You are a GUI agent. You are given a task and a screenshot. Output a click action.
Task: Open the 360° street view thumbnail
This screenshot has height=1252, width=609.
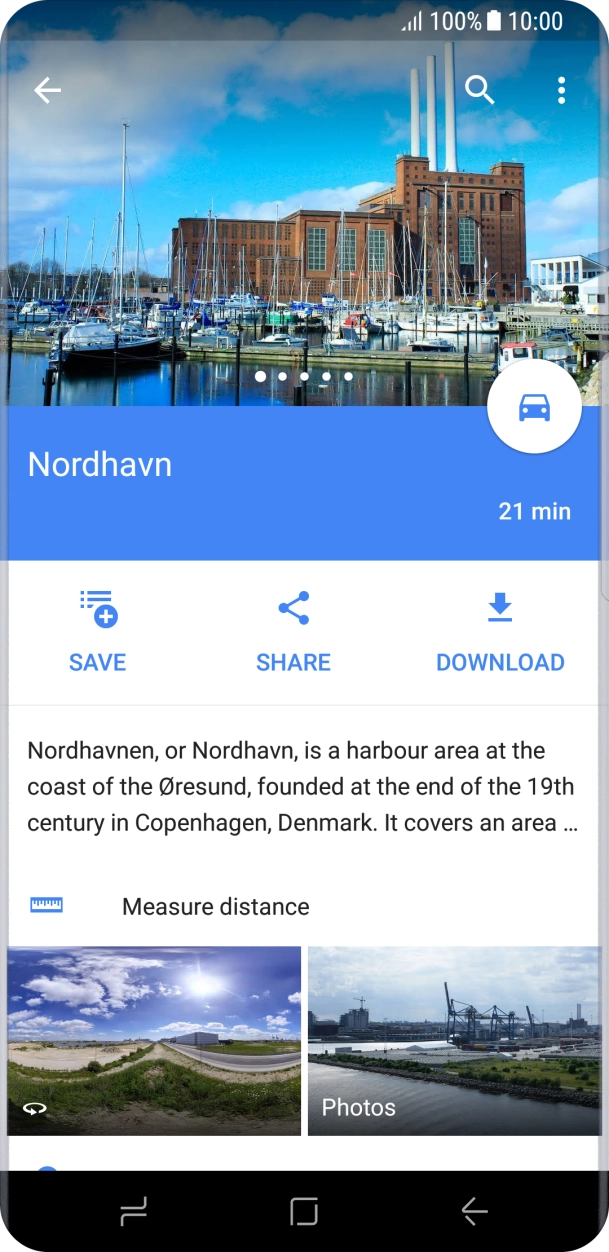coord(154,1041)
